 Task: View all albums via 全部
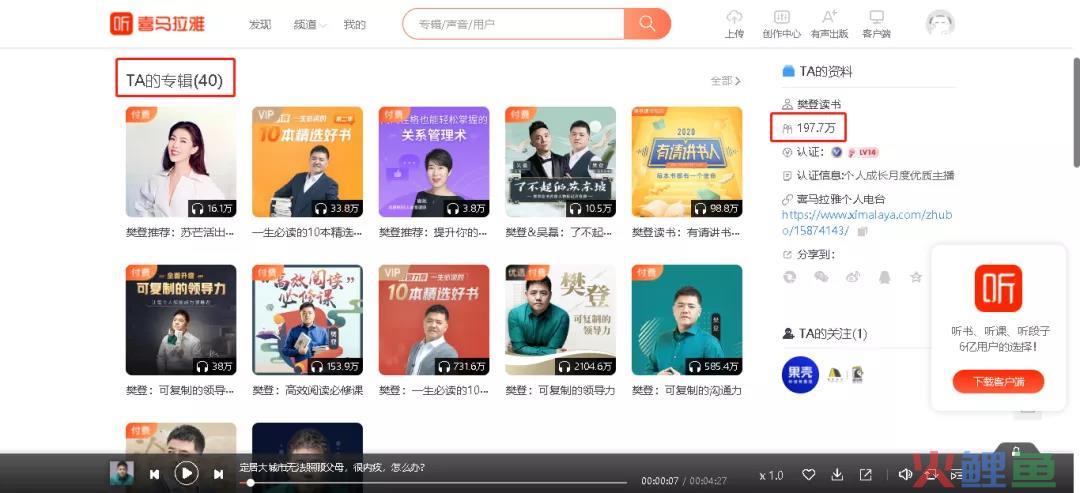[725, 81]
